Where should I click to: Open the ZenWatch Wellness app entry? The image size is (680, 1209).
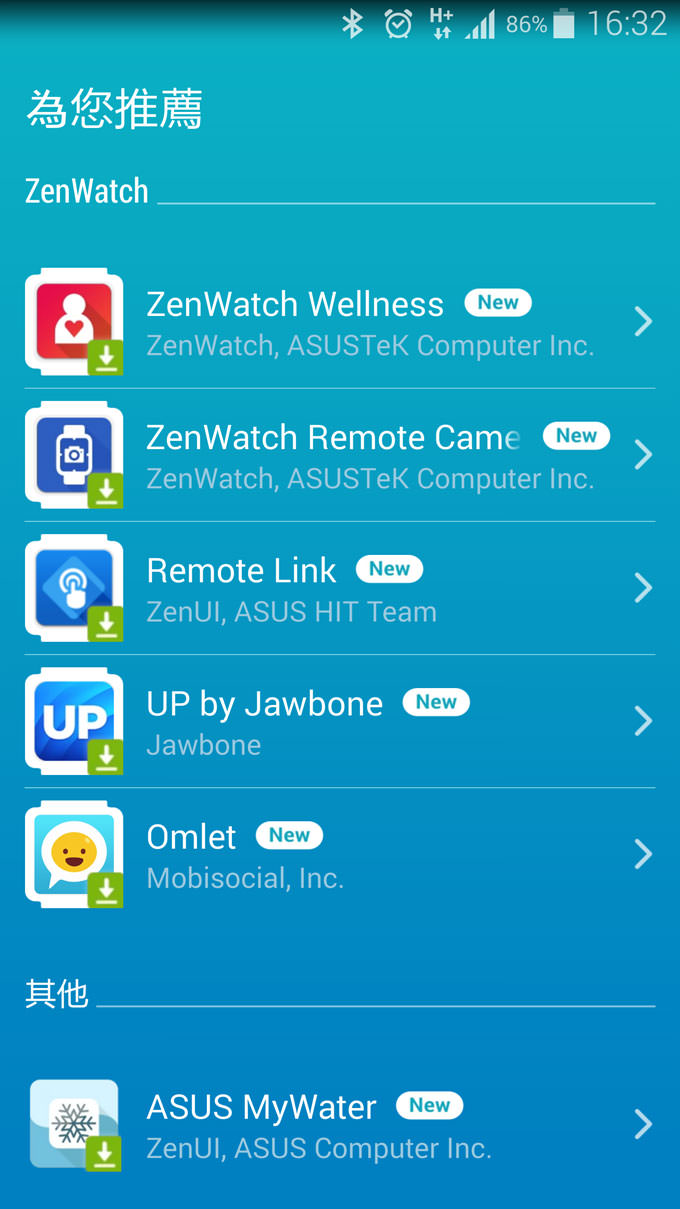pyautogui.click(x=340, y=322)
